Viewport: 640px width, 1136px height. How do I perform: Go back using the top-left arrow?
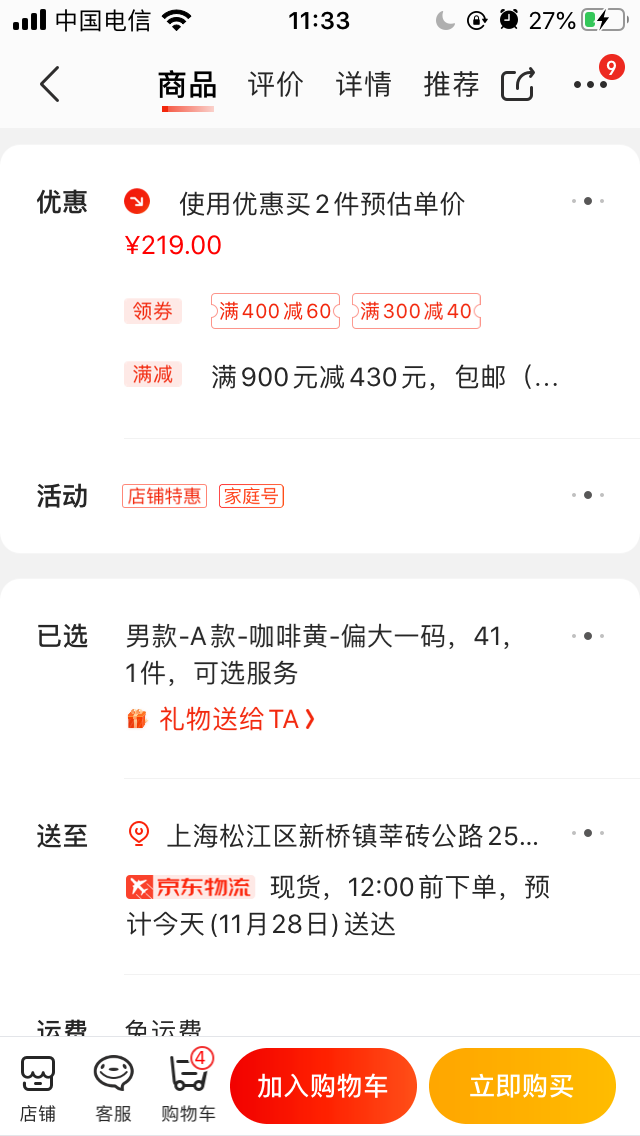(50, 84)
